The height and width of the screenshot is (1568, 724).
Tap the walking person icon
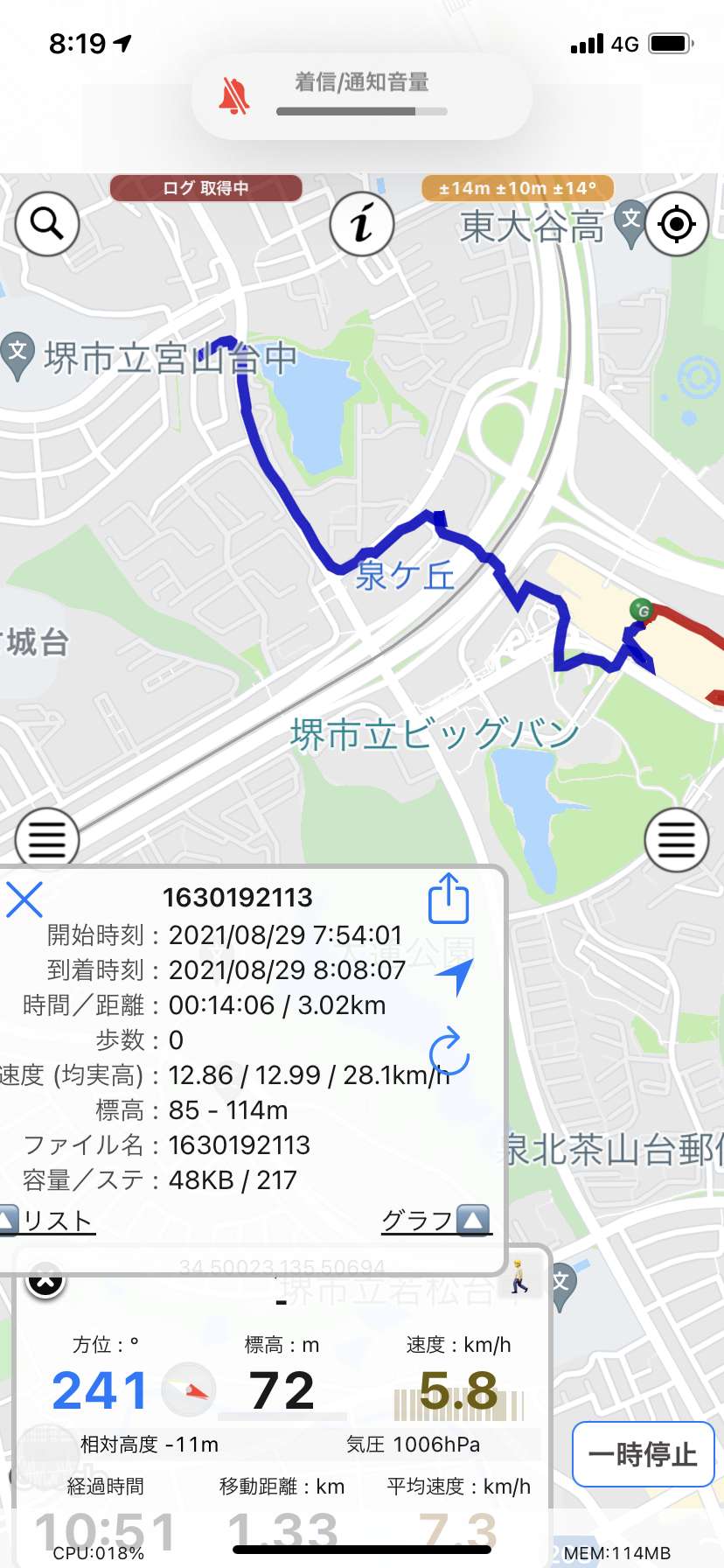click(519, 1277)
